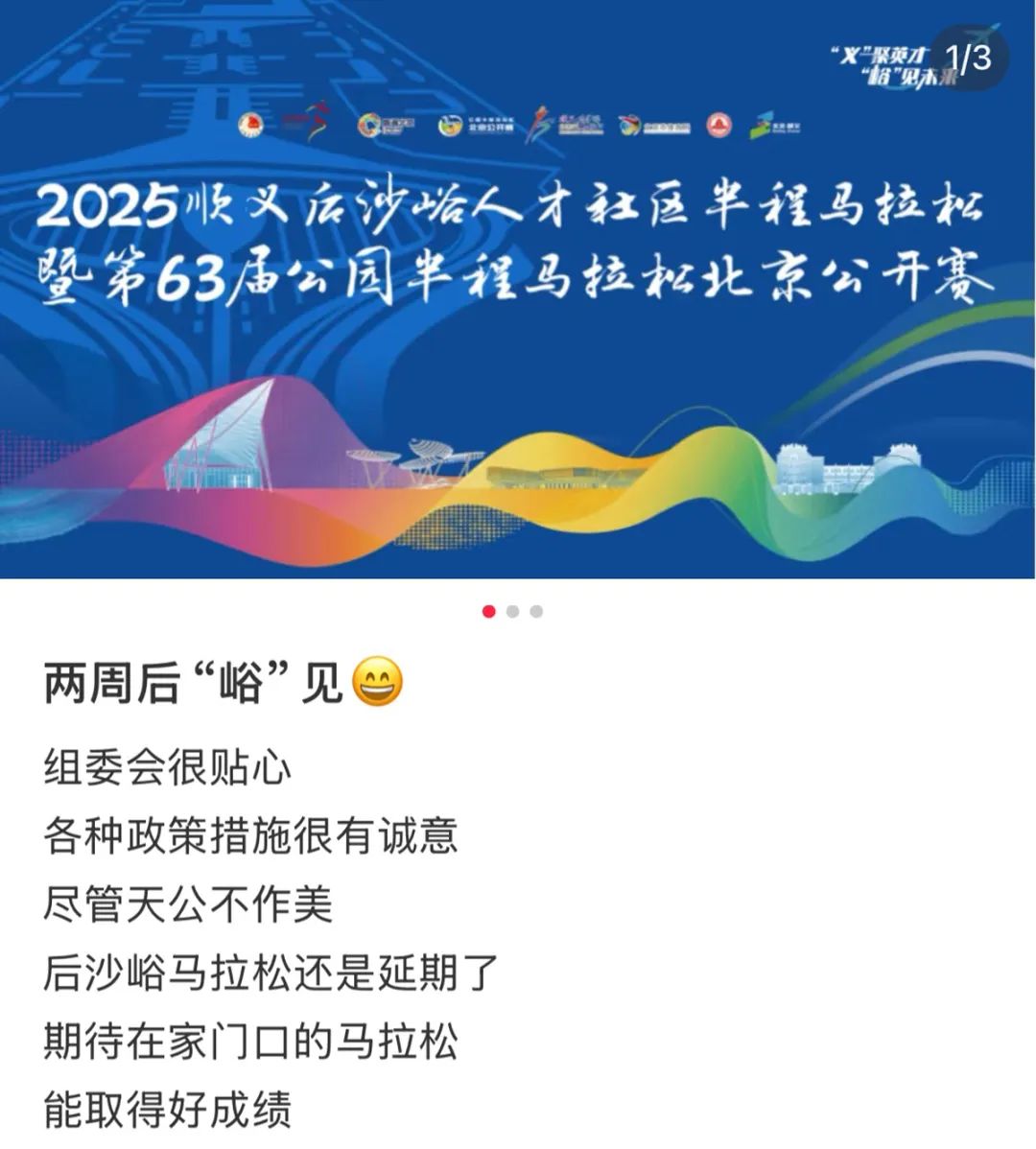Viewport: 1036px width, 1149px height.
Task: Jump to the third carousel indicator dot
Action: pyautogui.click(x=536, y=612)
